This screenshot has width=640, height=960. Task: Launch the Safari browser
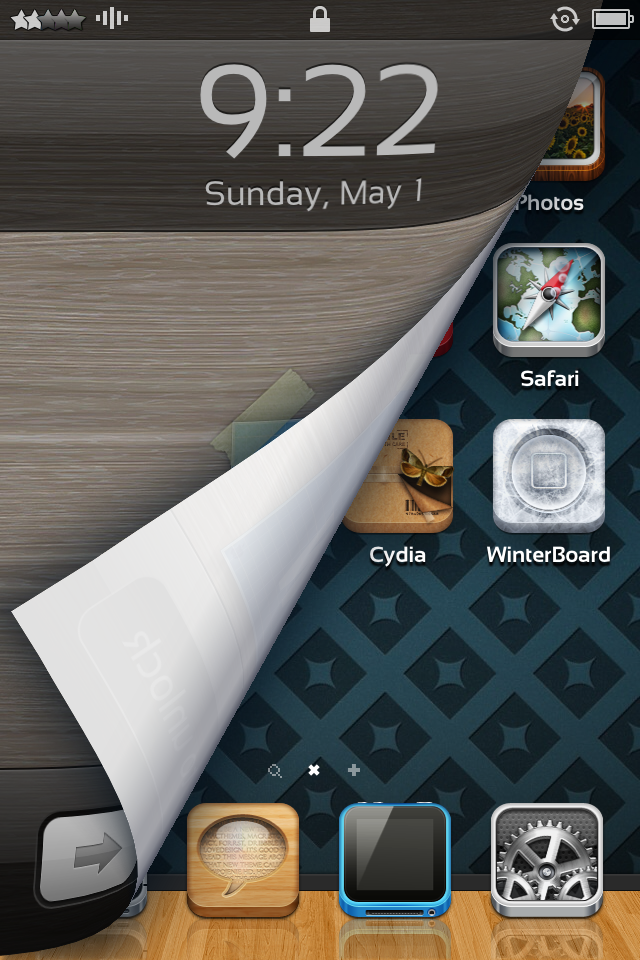(x=549, y=301)
